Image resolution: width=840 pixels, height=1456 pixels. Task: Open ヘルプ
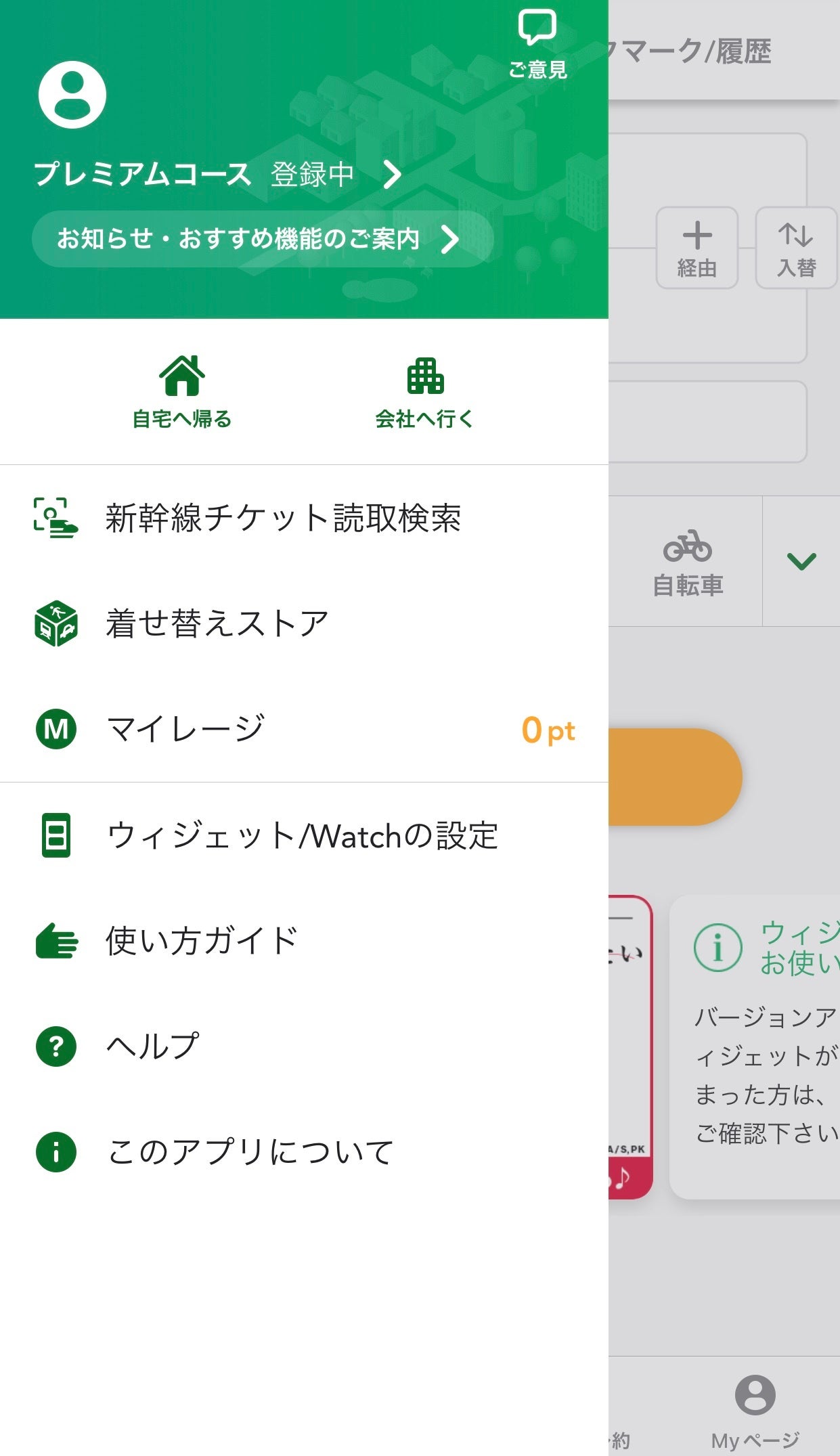point(153,1046)
